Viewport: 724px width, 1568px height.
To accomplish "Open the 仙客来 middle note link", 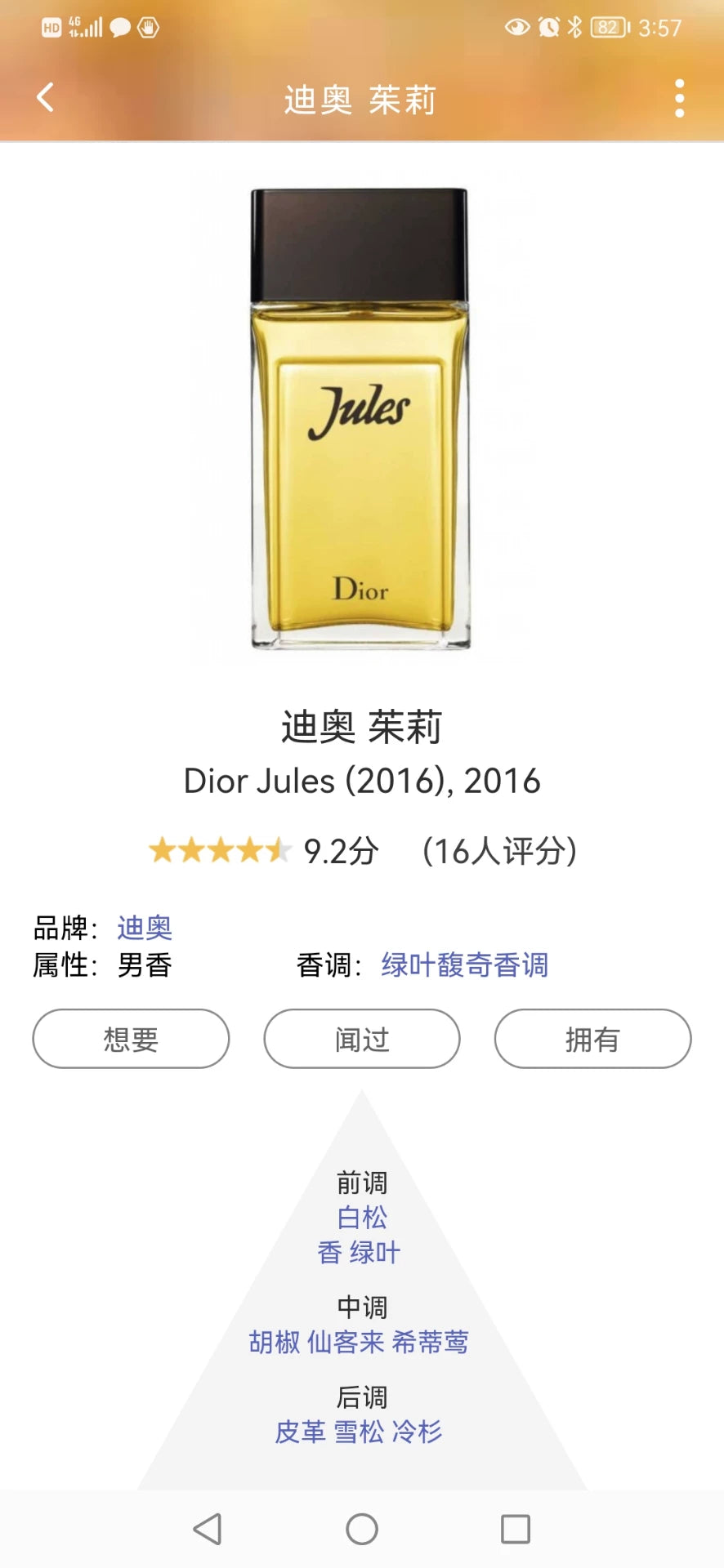I will pos(346,1342).
